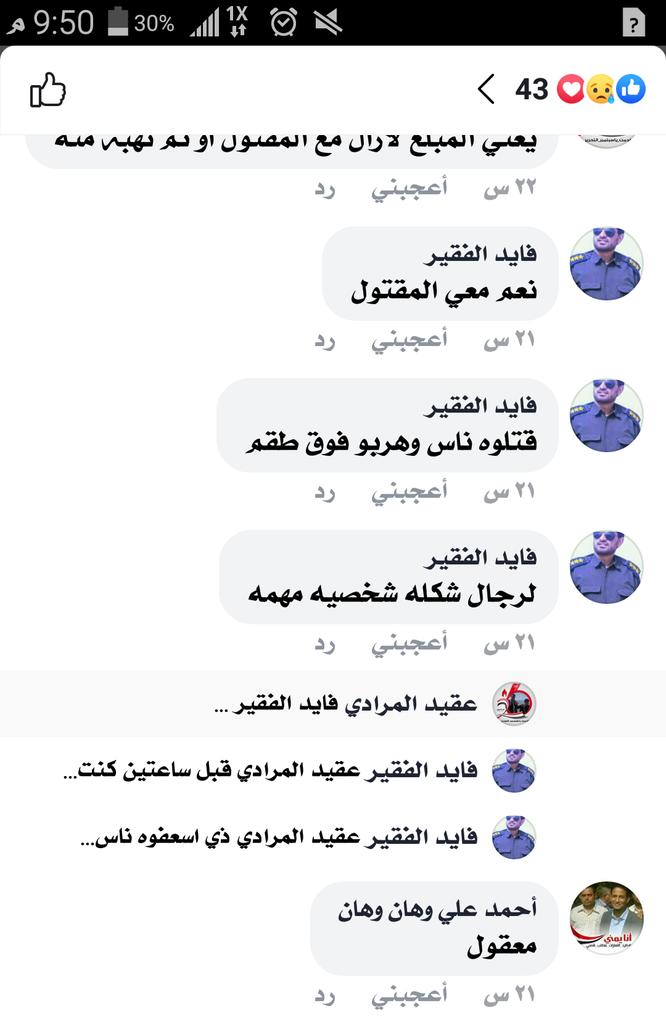Open reply 'ذي اسعفوه ناس...'
This screenshot has width=666, height=1024.
click(x=278, y=838)
